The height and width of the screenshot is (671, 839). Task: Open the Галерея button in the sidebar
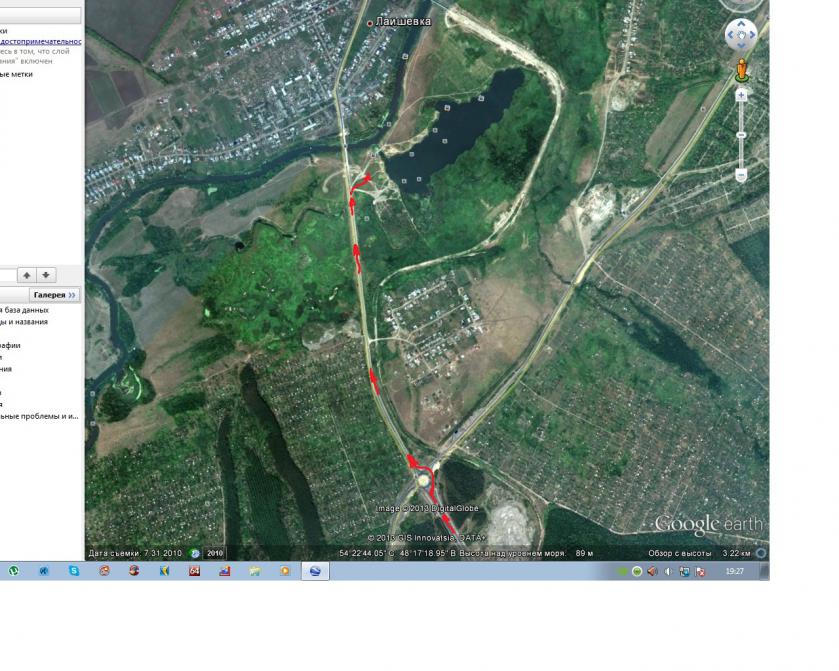click(x=55, y=295)
